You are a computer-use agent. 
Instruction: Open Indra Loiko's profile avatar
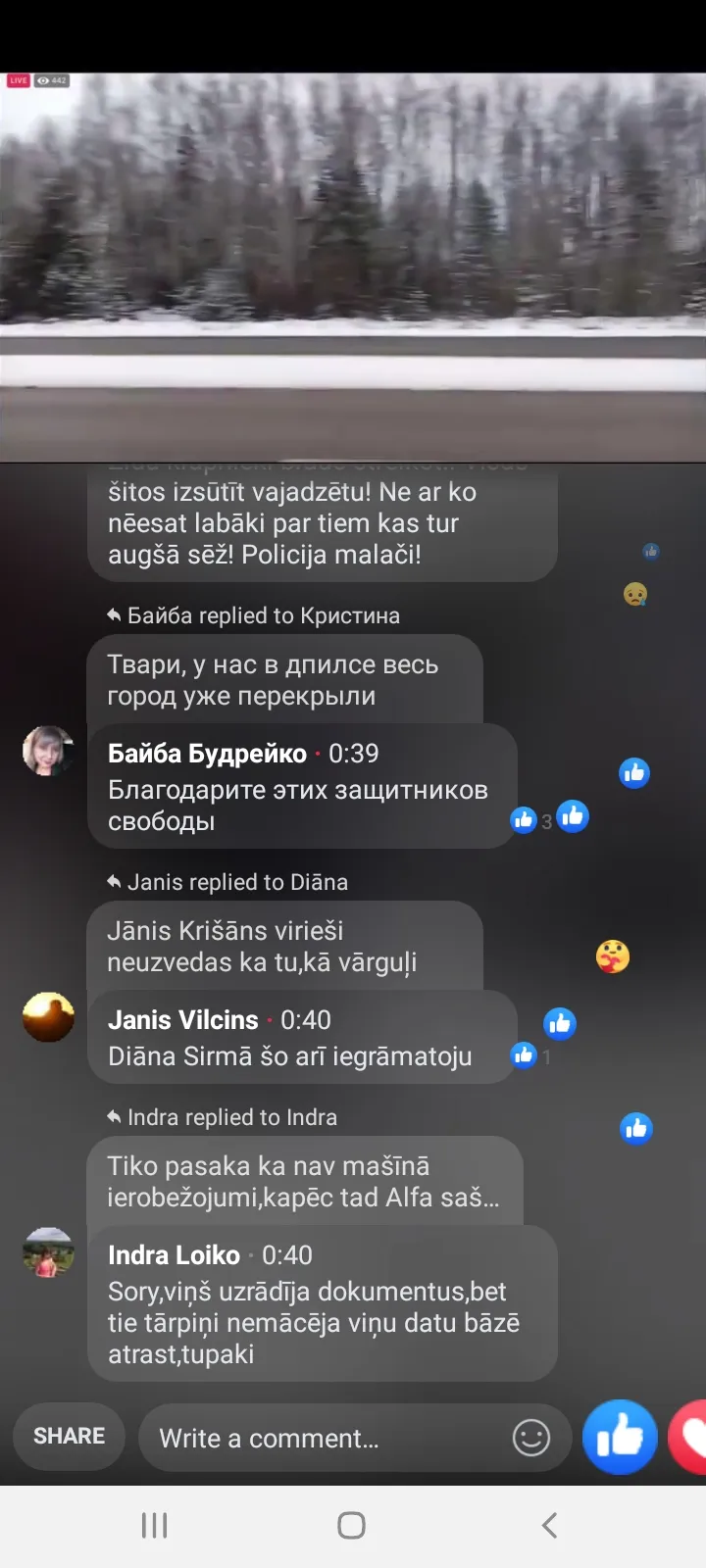coord(48,1252)
